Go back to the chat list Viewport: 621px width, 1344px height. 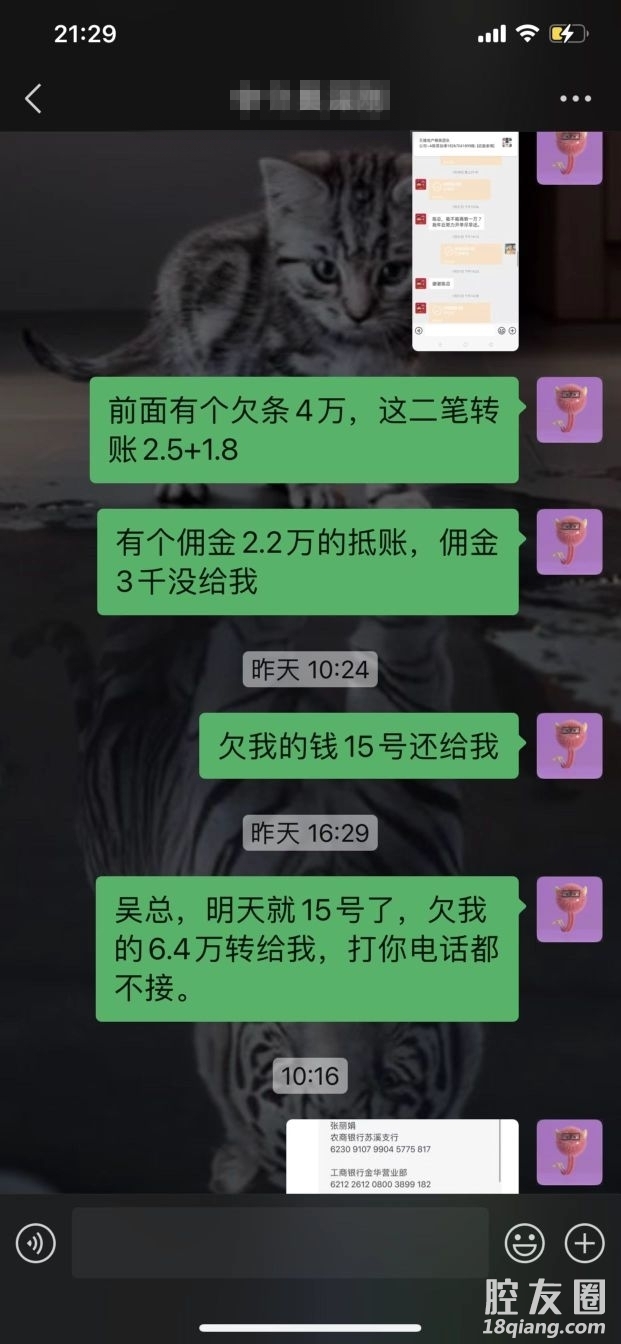[x=33, y=98]
